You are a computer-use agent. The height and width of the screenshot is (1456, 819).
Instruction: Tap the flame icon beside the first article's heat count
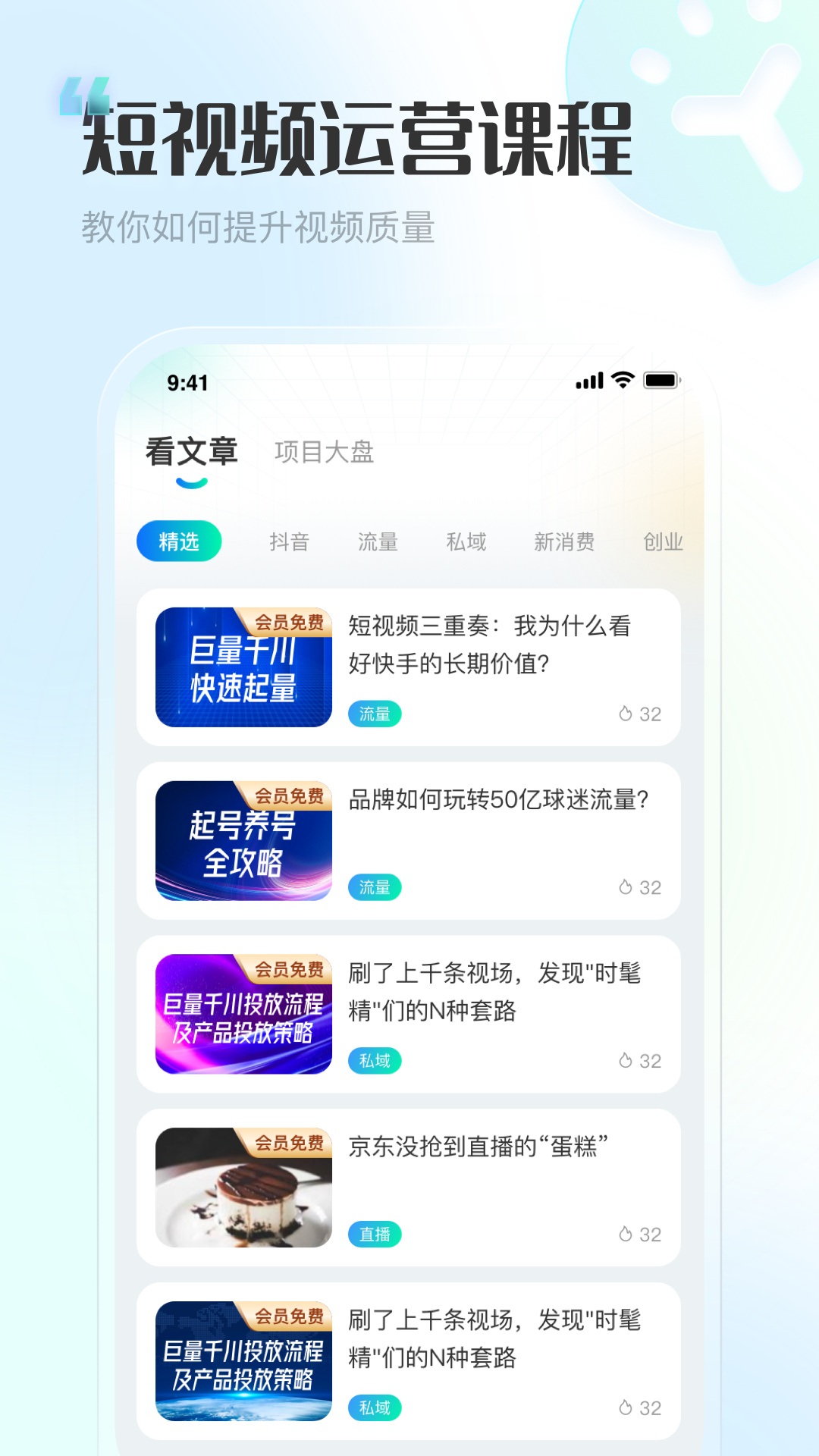pos(624,714)
